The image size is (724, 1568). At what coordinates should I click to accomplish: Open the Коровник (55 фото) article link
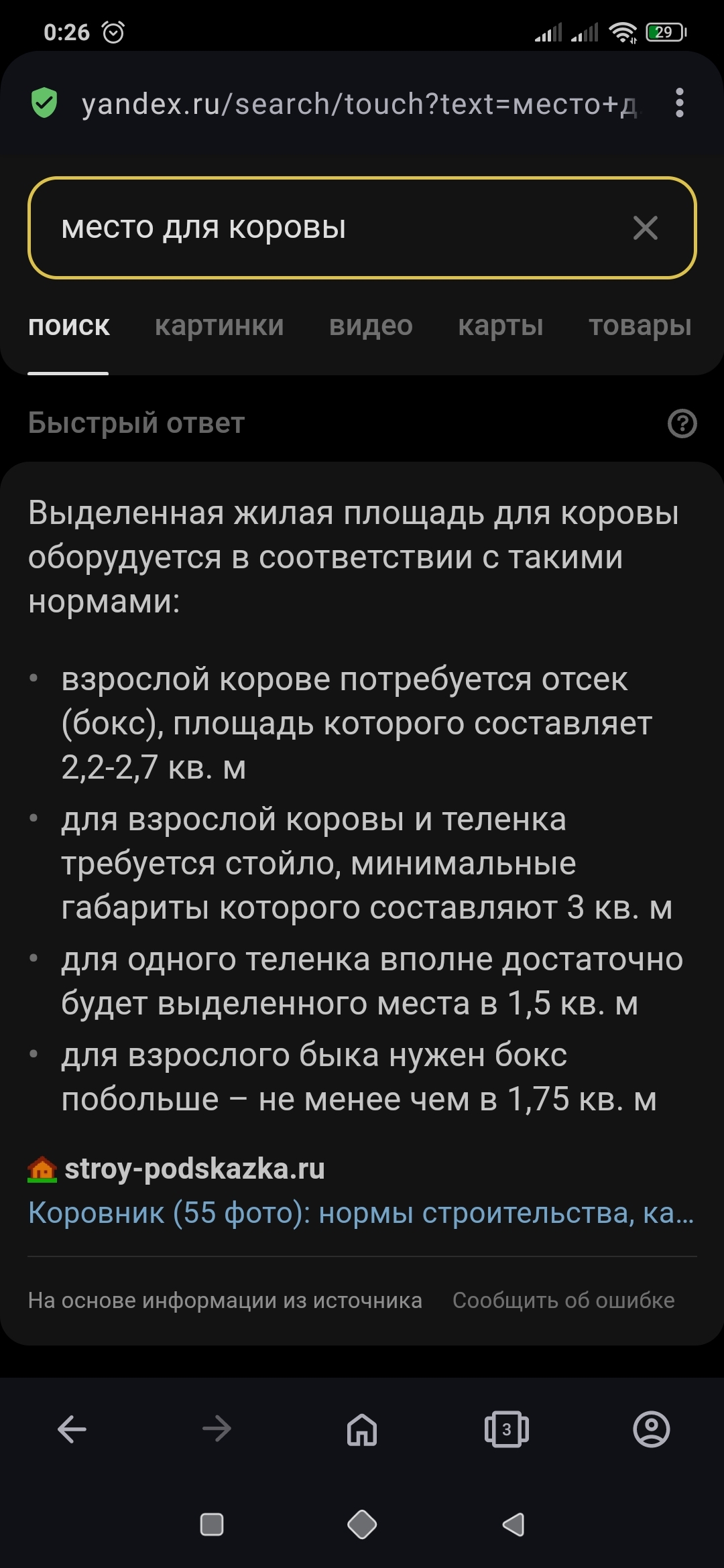tap(361, 1212)
